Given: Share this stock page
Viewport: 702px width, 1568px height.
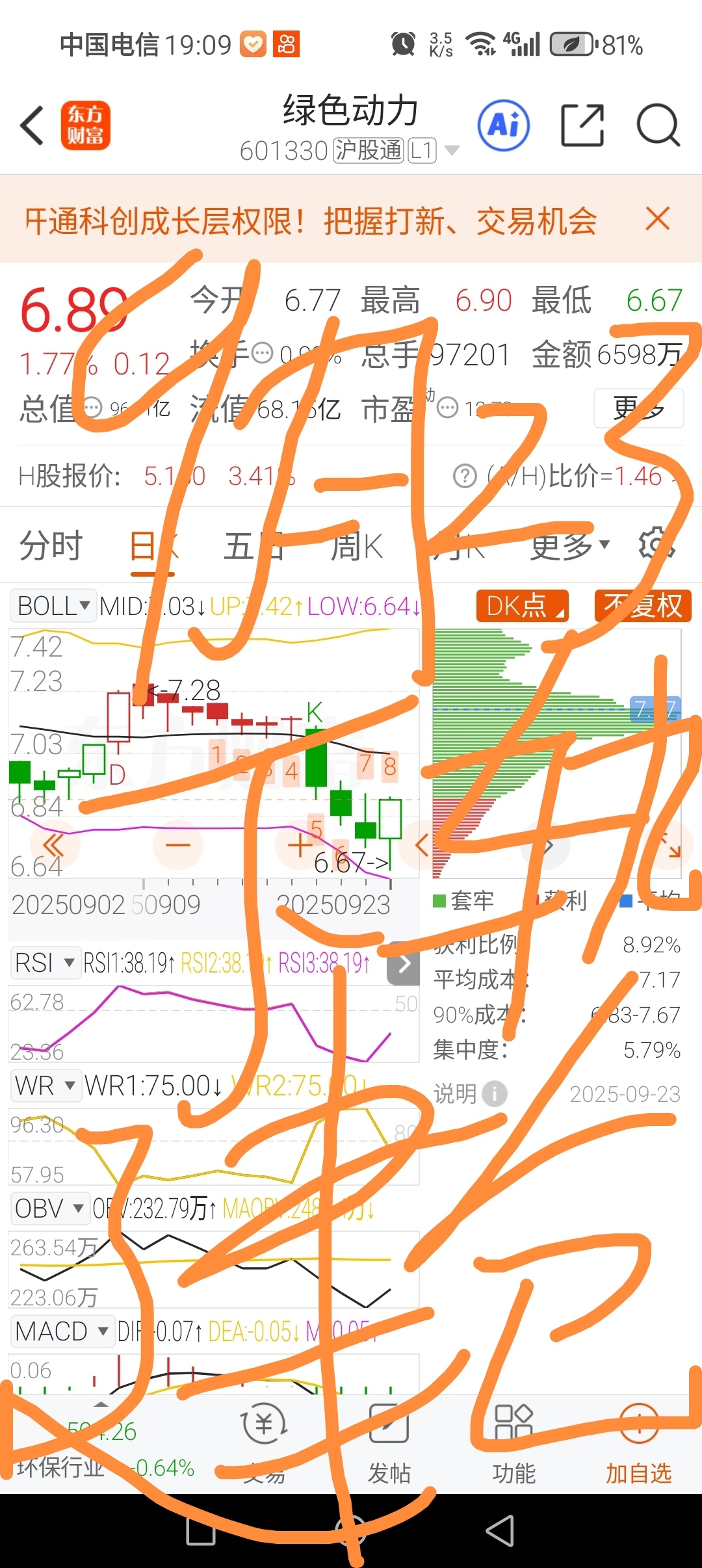Looking at the screenshot, I should click(x=582, y=125).
